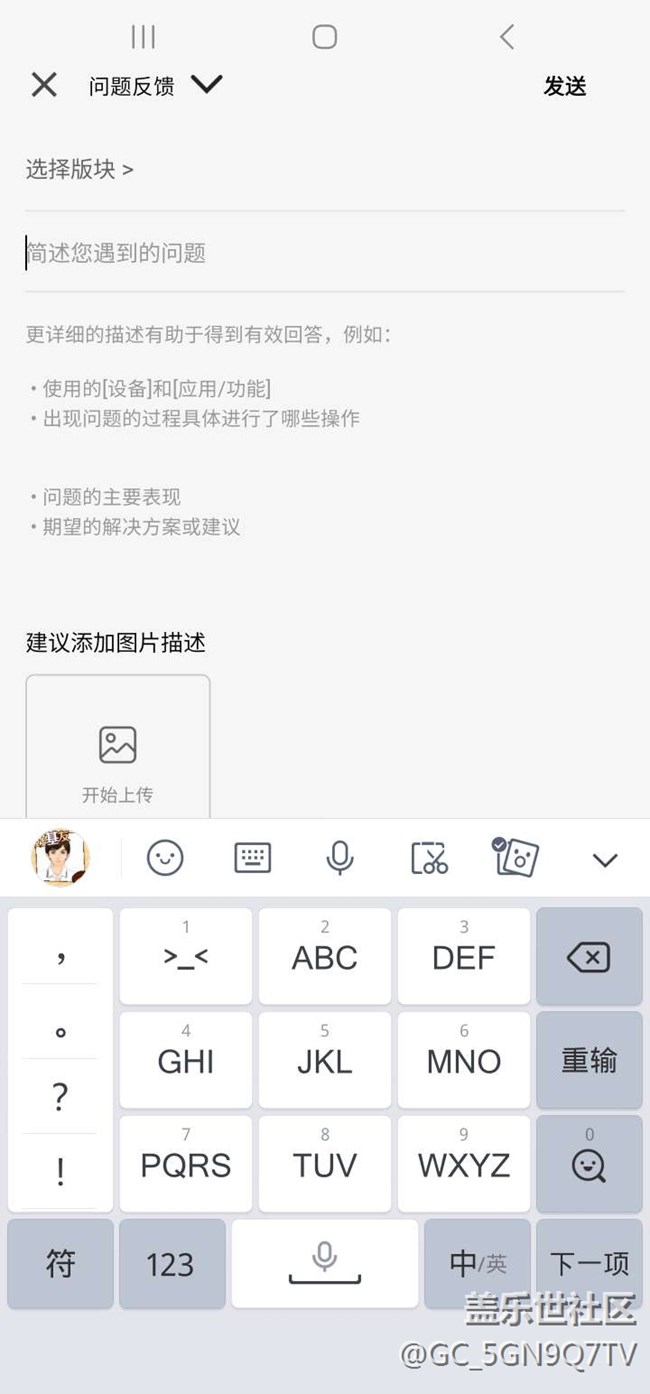Open the 选择版块 section picker
Screen dimensions: 650x1394
(80, 169)
